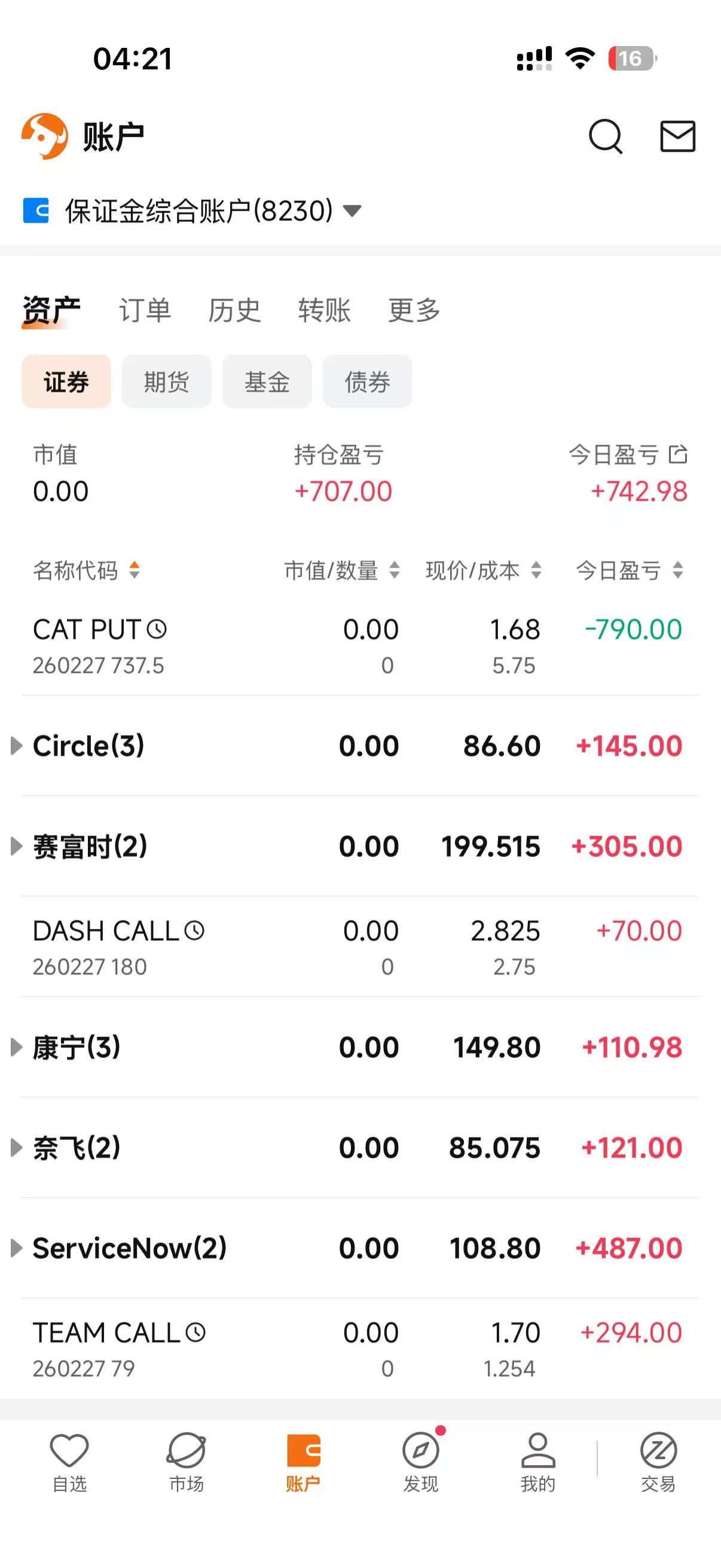Switch to the 历史 tab
The height and width of the screenshot is (1568, 721).
click(x=234, y=310)
